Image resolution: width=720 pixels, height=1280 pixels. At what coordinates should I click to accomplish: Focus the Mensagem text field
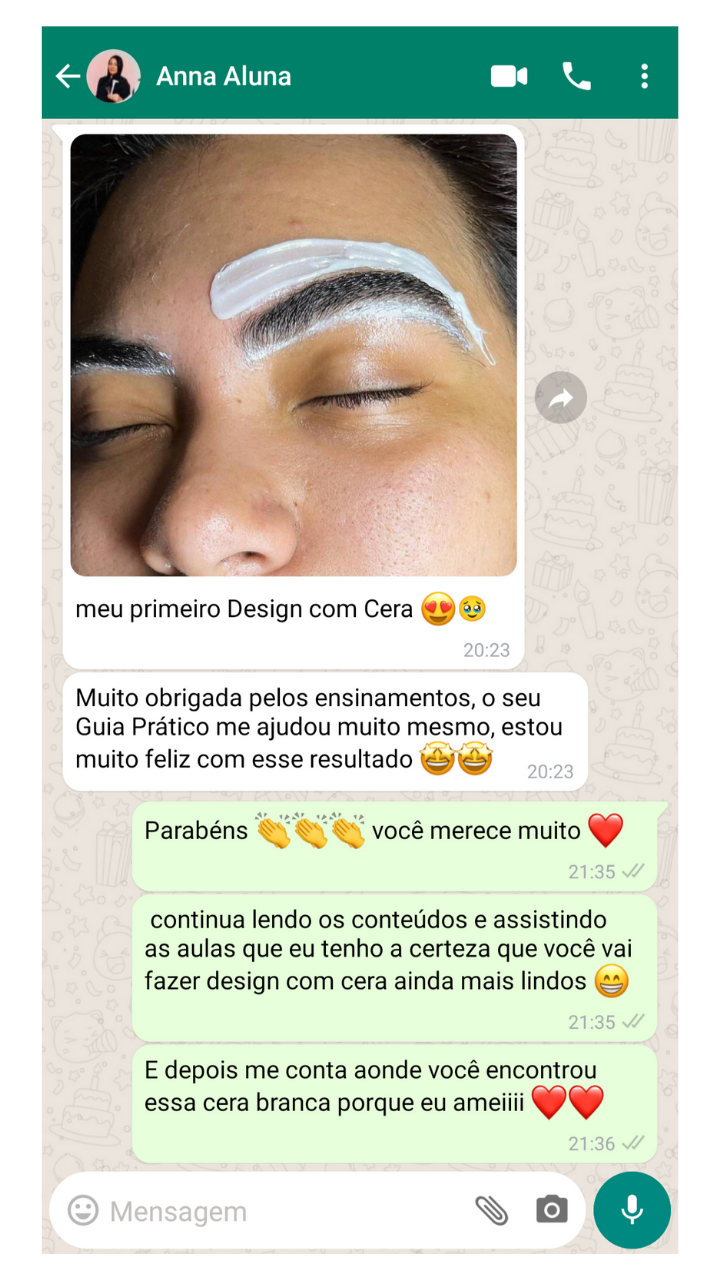point(280,1211)
